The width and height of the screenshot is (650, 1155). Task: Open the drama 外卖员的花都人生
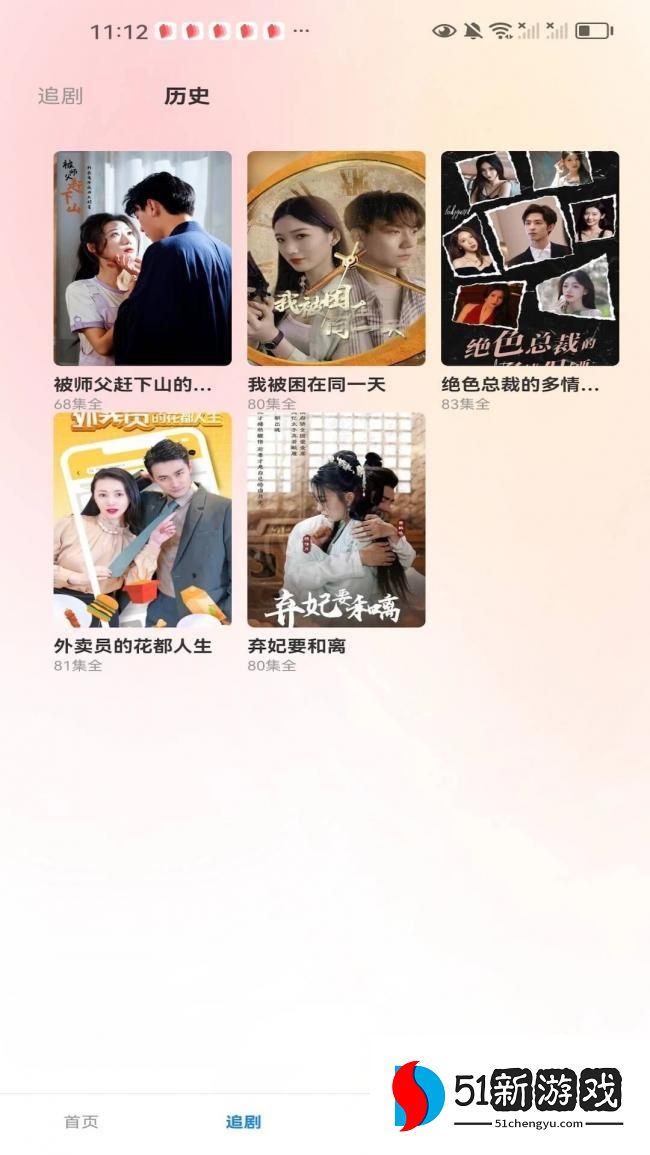(142, 520)
